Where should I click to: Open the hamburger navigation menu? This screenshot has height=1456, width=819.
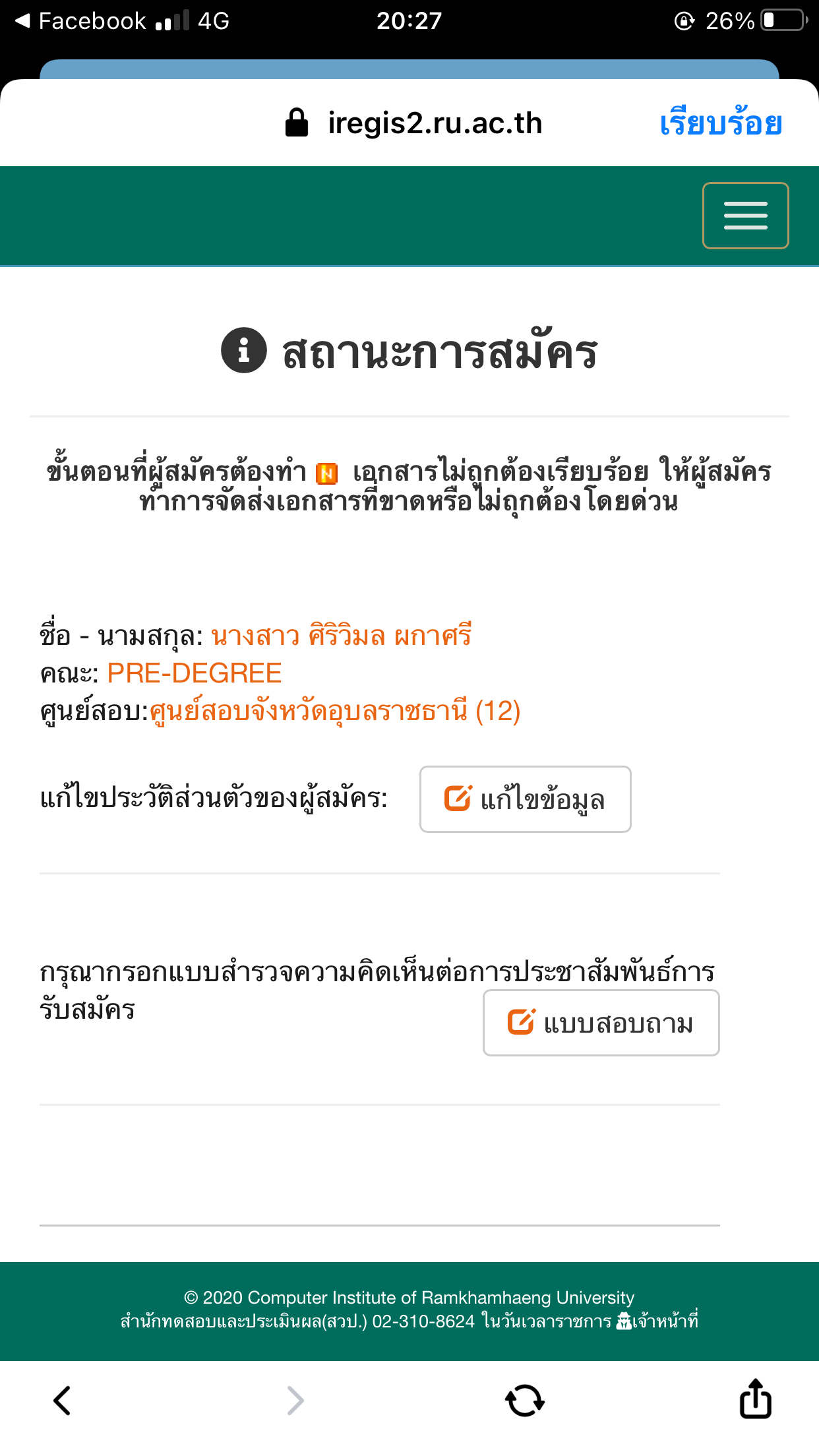click(x=745, y=216)
